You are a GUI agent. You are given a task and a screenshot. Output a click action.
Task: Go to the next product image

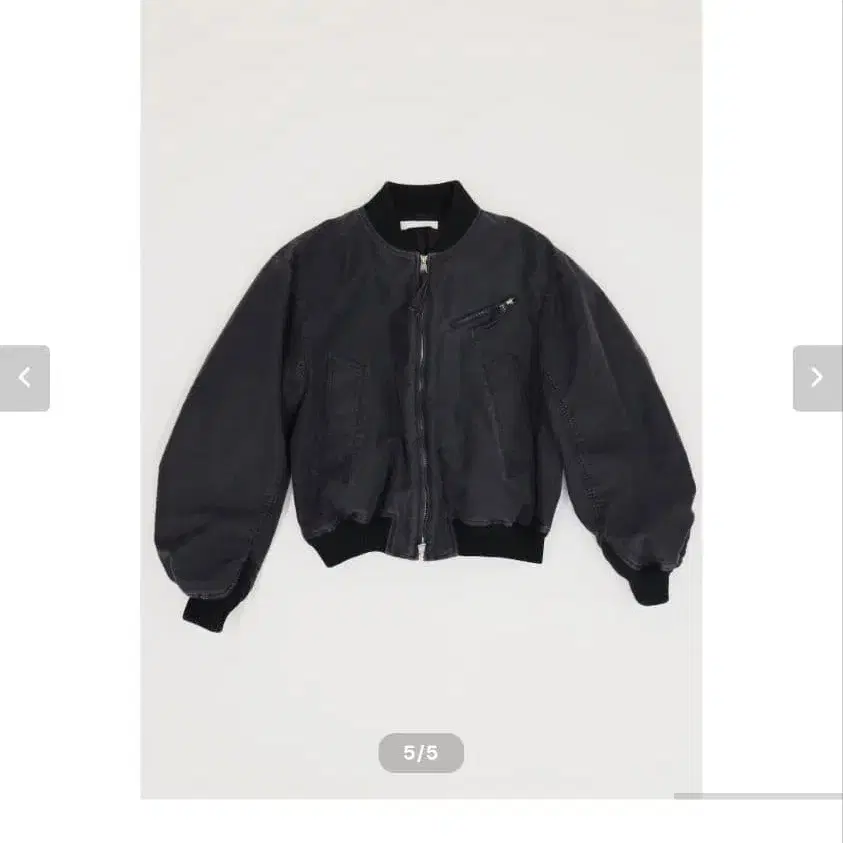click(x=816, y=378)
